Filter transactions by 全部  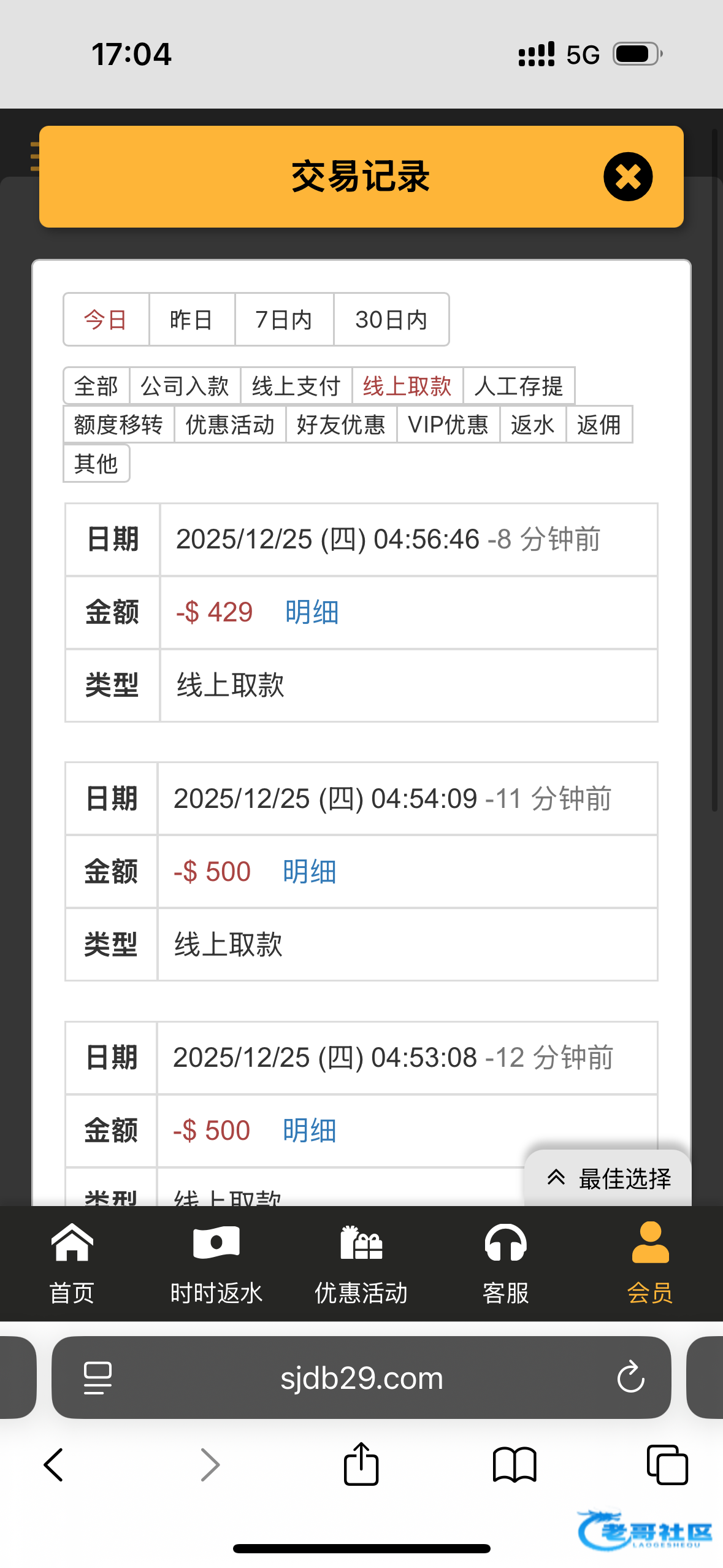coord(96,386)
